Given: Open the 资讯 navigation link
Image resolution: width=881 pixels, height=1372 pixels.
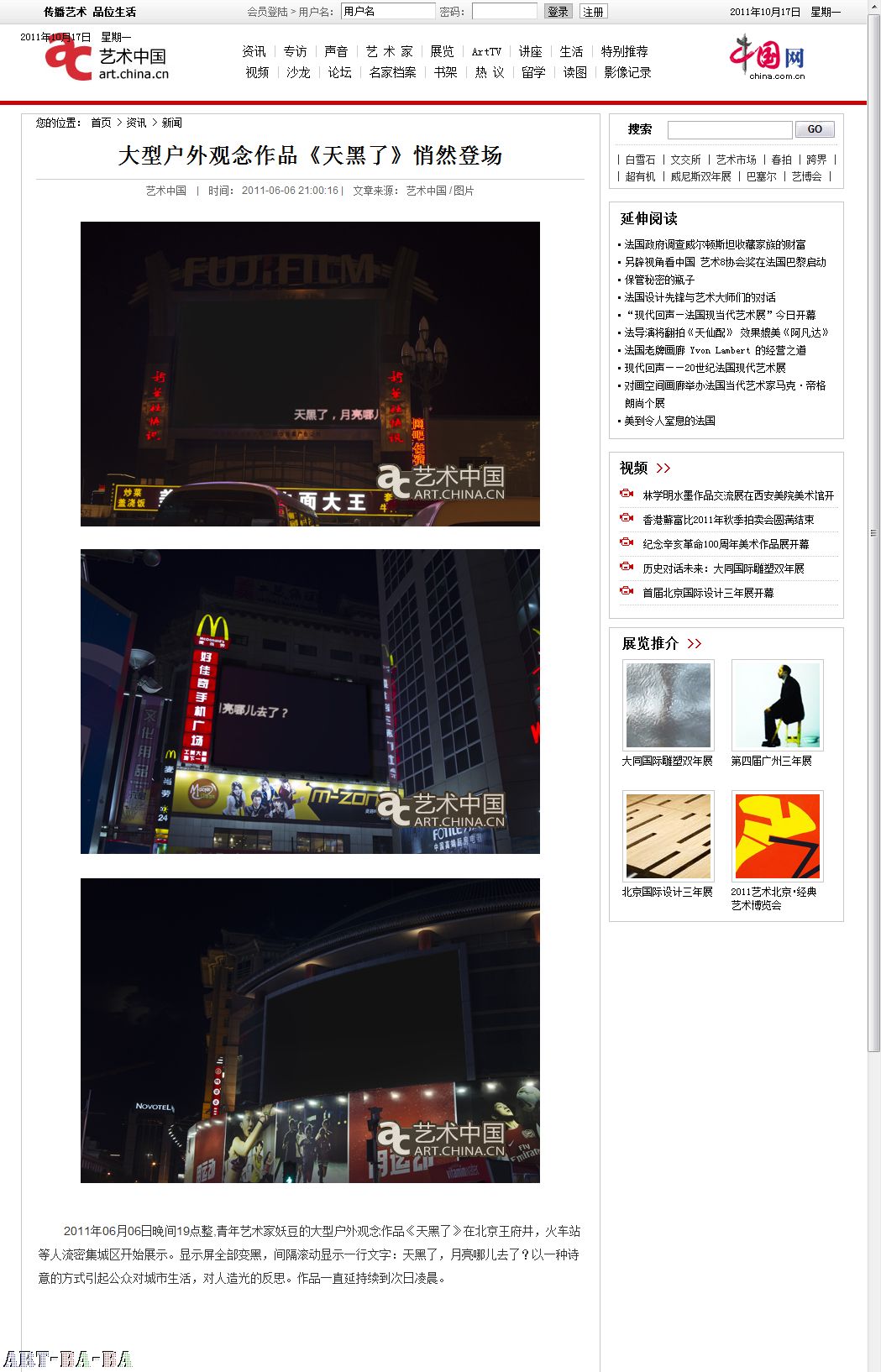Looking at the screenshot, I should (x=254, y=52).
